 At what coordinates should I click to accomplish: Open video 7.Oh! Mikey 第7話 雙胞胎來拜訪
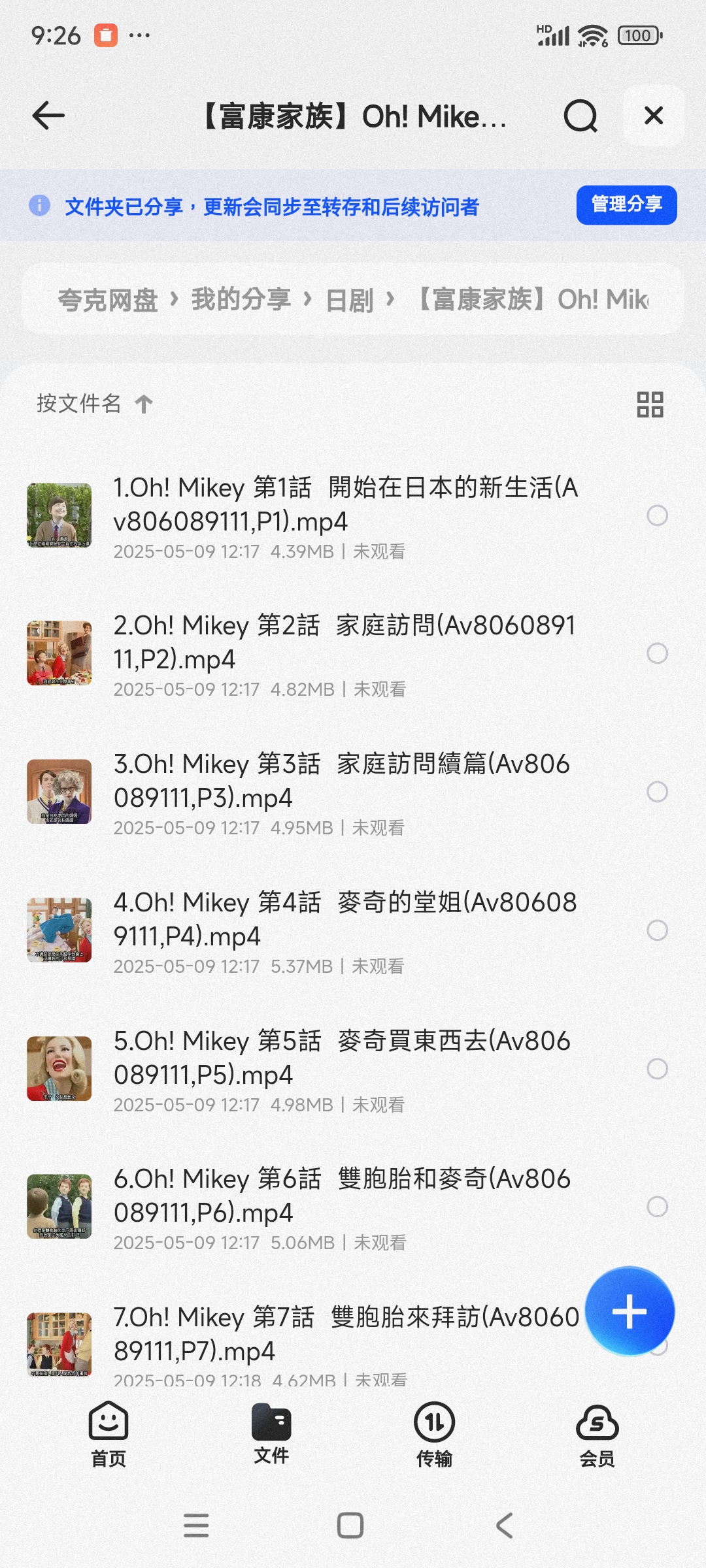point(341,1334)
